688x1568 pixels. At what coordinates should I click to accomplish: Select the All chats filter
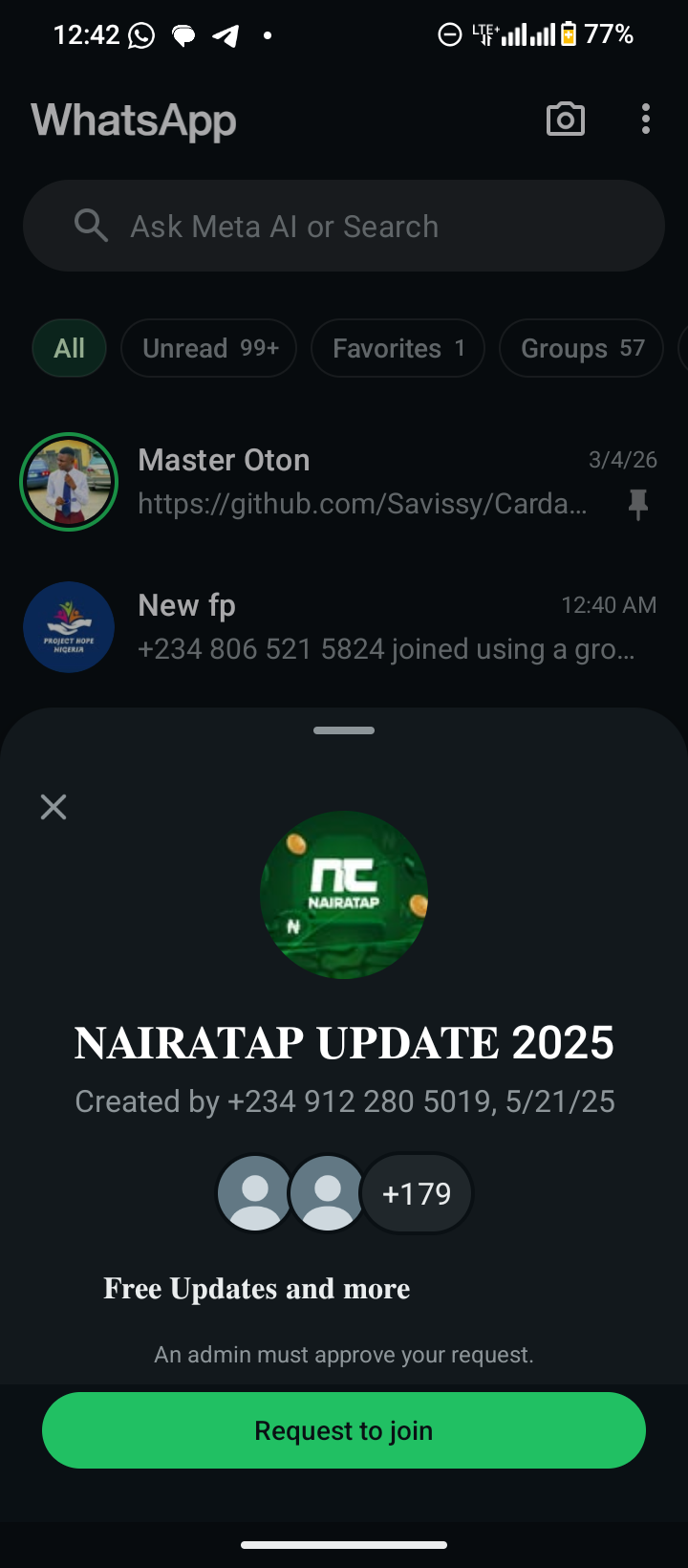coord(69,348)
